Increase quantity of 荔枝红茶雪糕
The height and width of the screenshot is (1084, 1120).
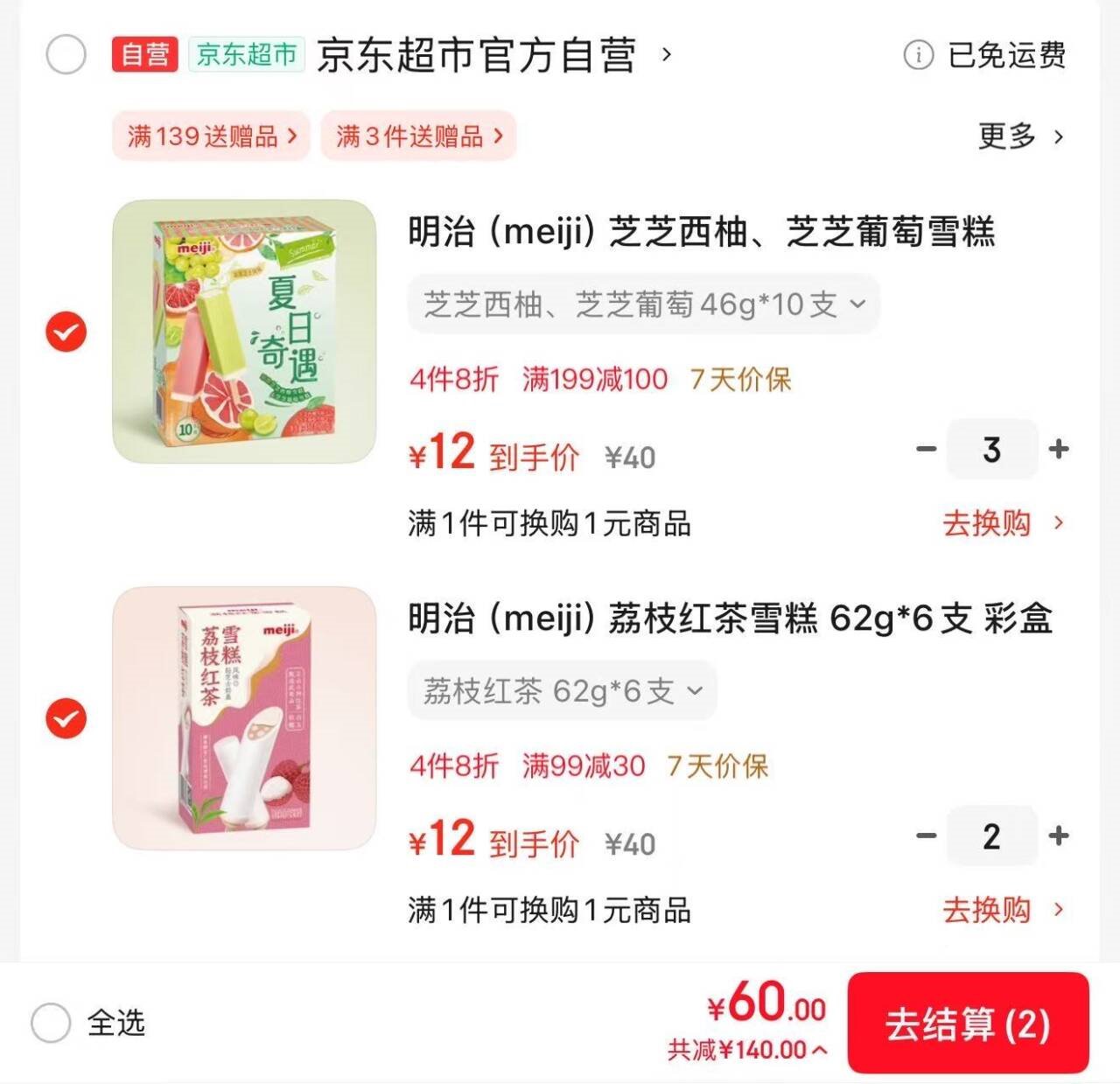click(x=1059, y=836)
